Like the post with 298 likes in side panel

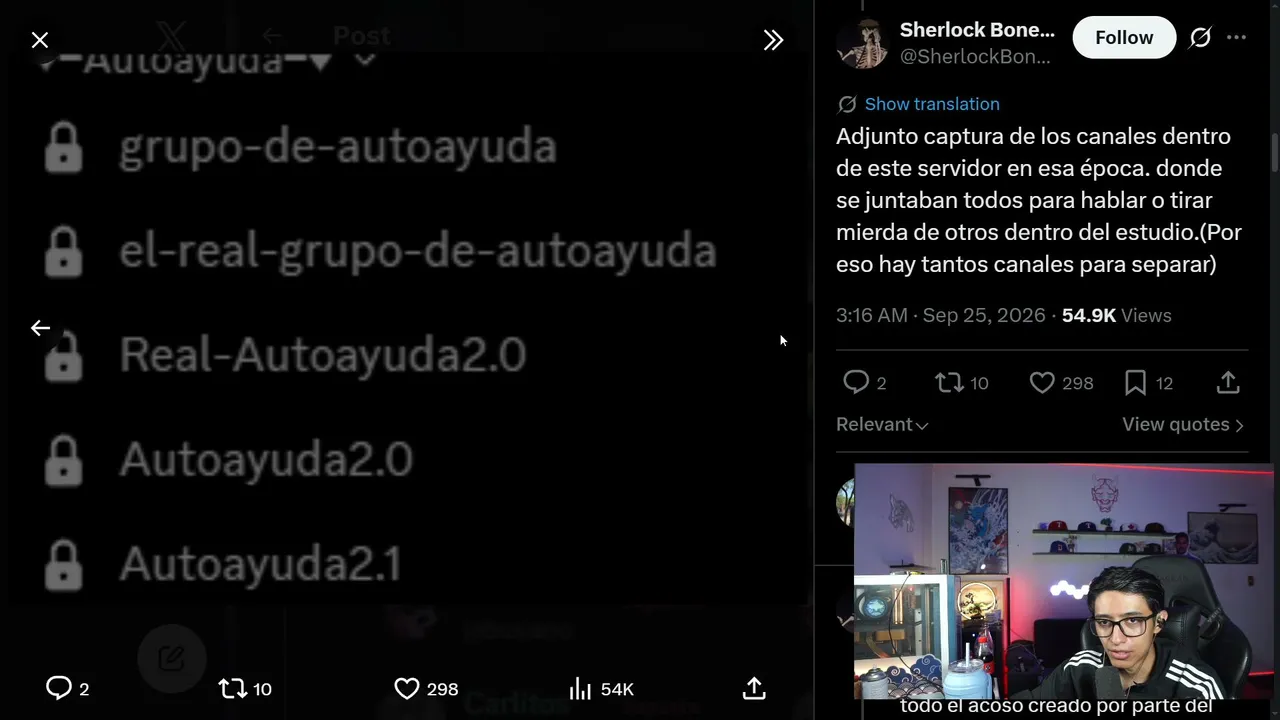coord(1061,383)
